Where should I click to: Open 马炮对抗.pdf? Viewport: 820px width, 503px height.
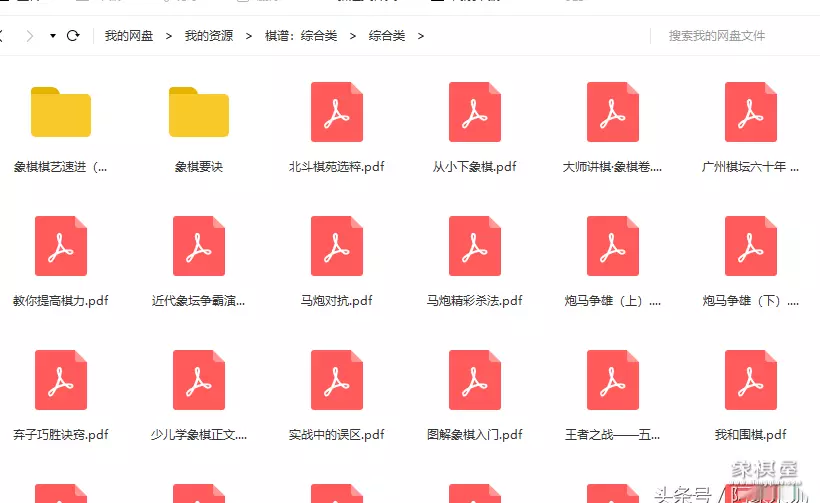[x=337, y=246]
